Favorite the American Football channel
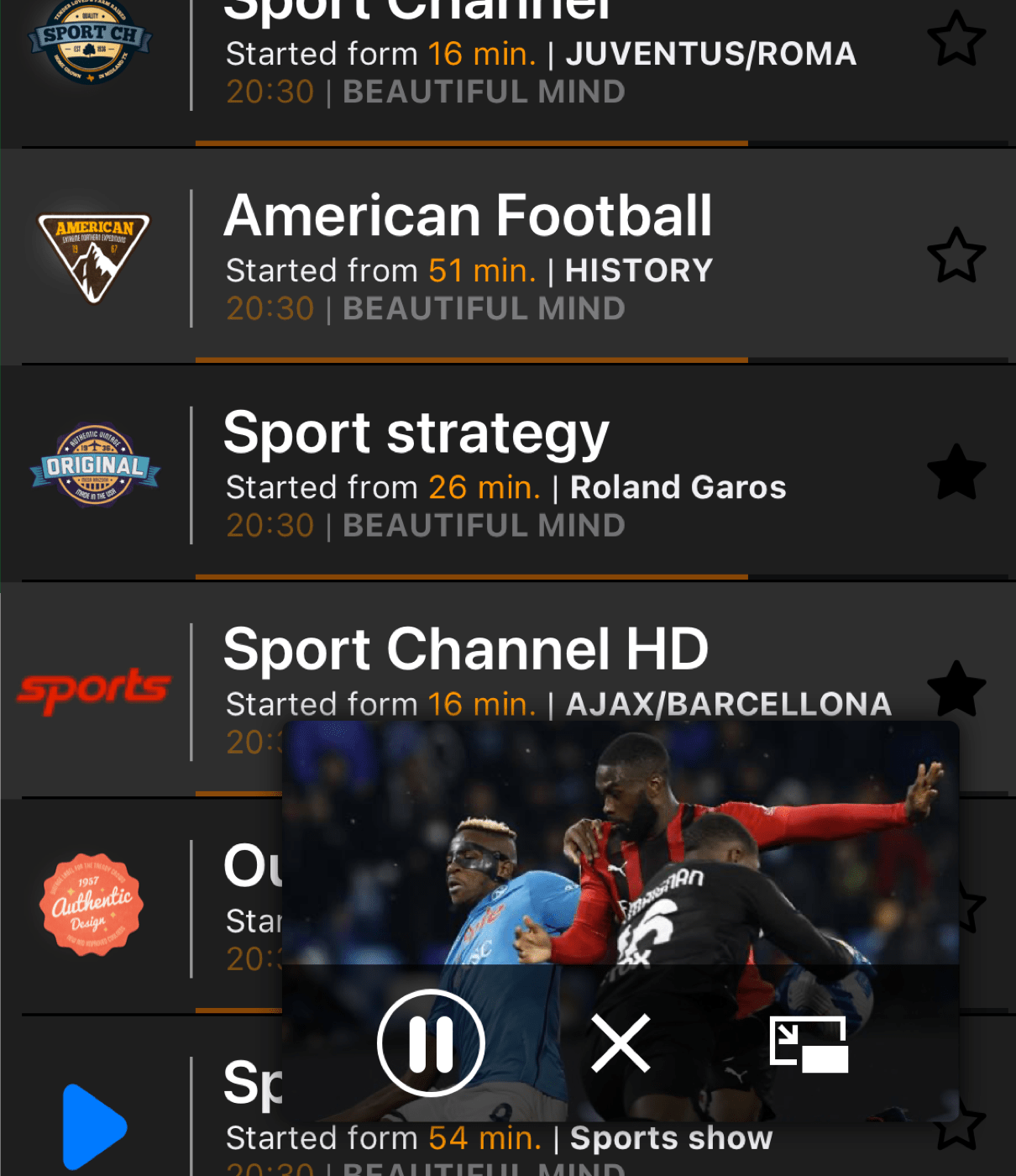Viewport: 1016px width, 1176px height. click(956, 255)
